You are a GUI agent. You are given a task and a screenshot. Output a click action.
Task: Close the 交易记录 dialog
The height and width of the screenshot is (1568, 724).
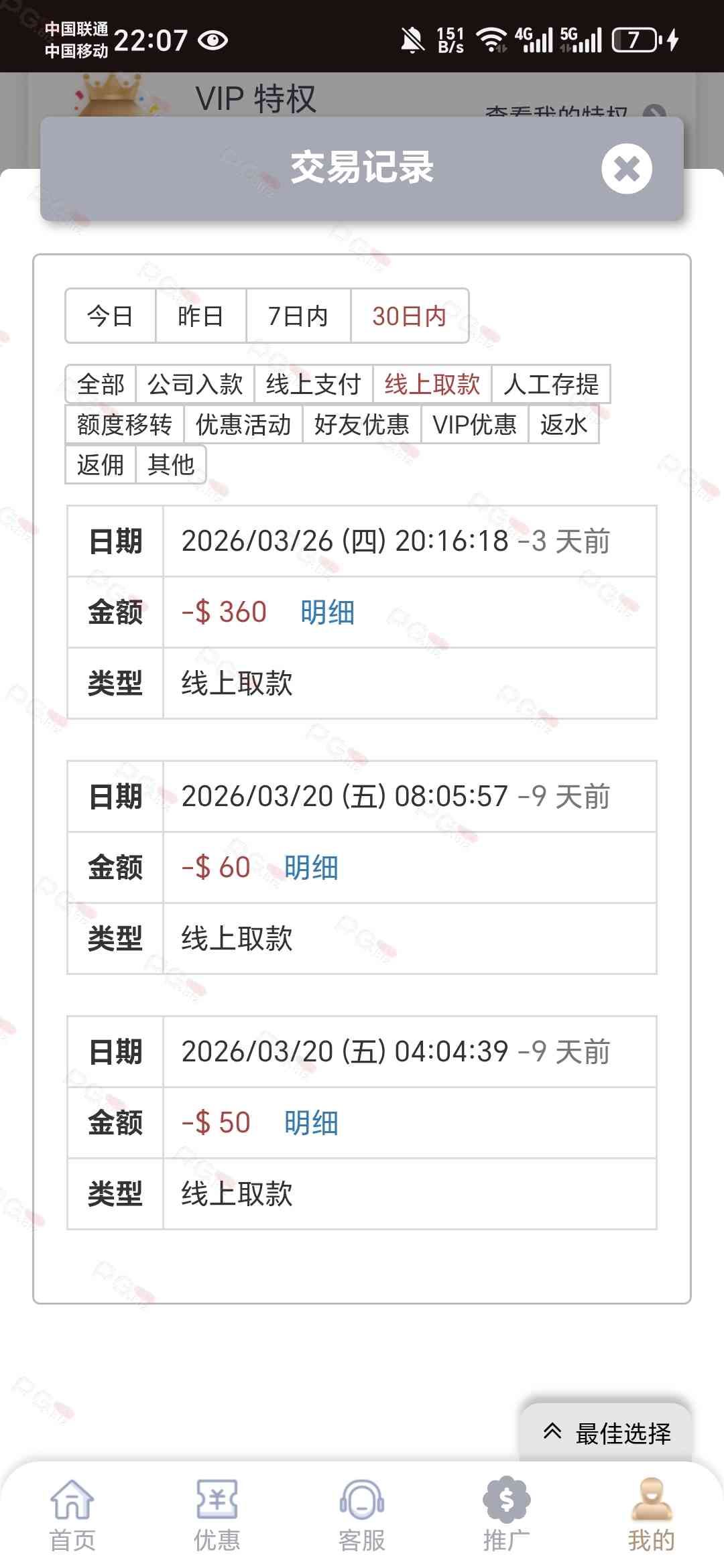pos(626,169)
